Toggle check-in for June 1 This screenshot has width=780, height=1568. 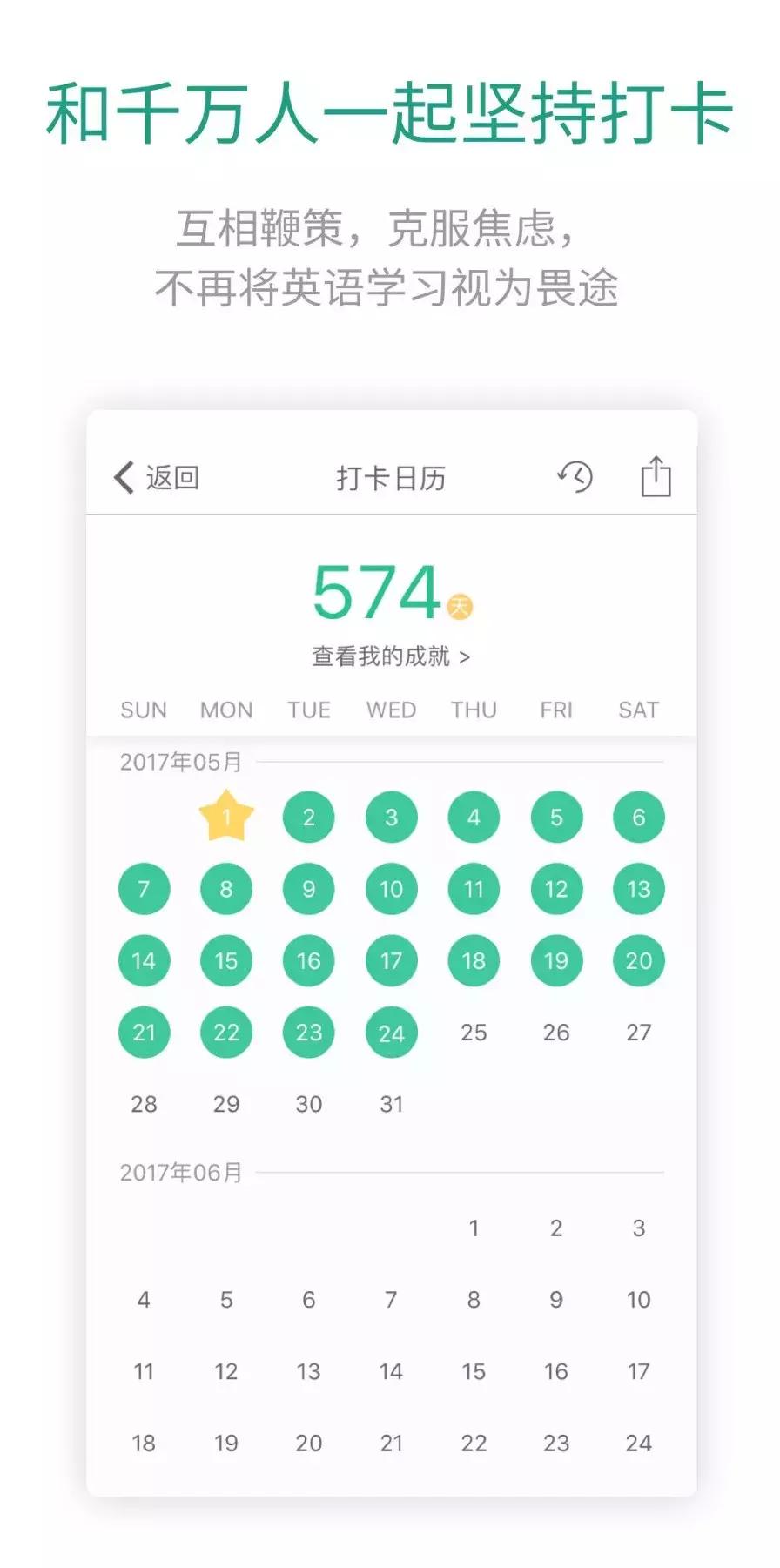pyautogui.click(x=474, y=1228)
